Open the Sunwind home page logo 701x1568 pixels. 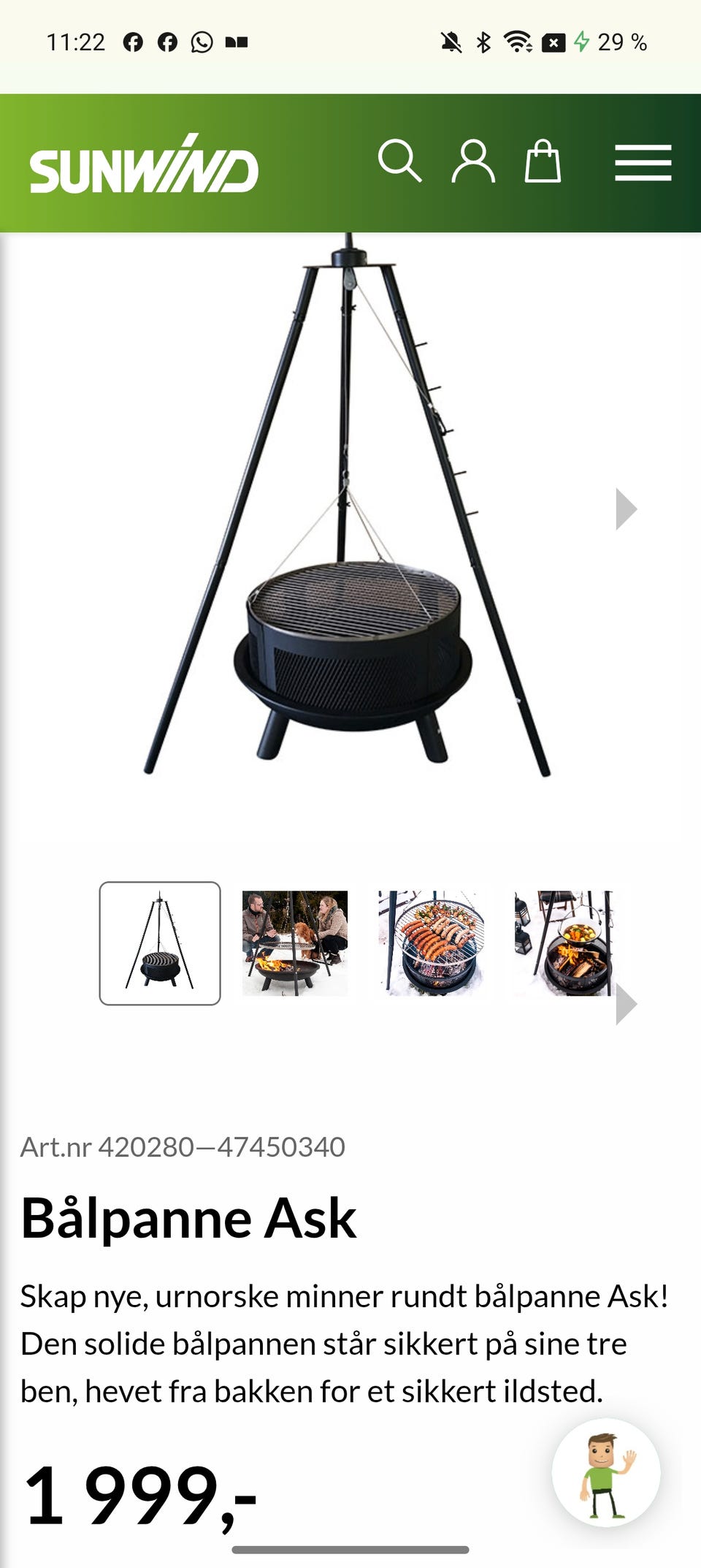144,164
